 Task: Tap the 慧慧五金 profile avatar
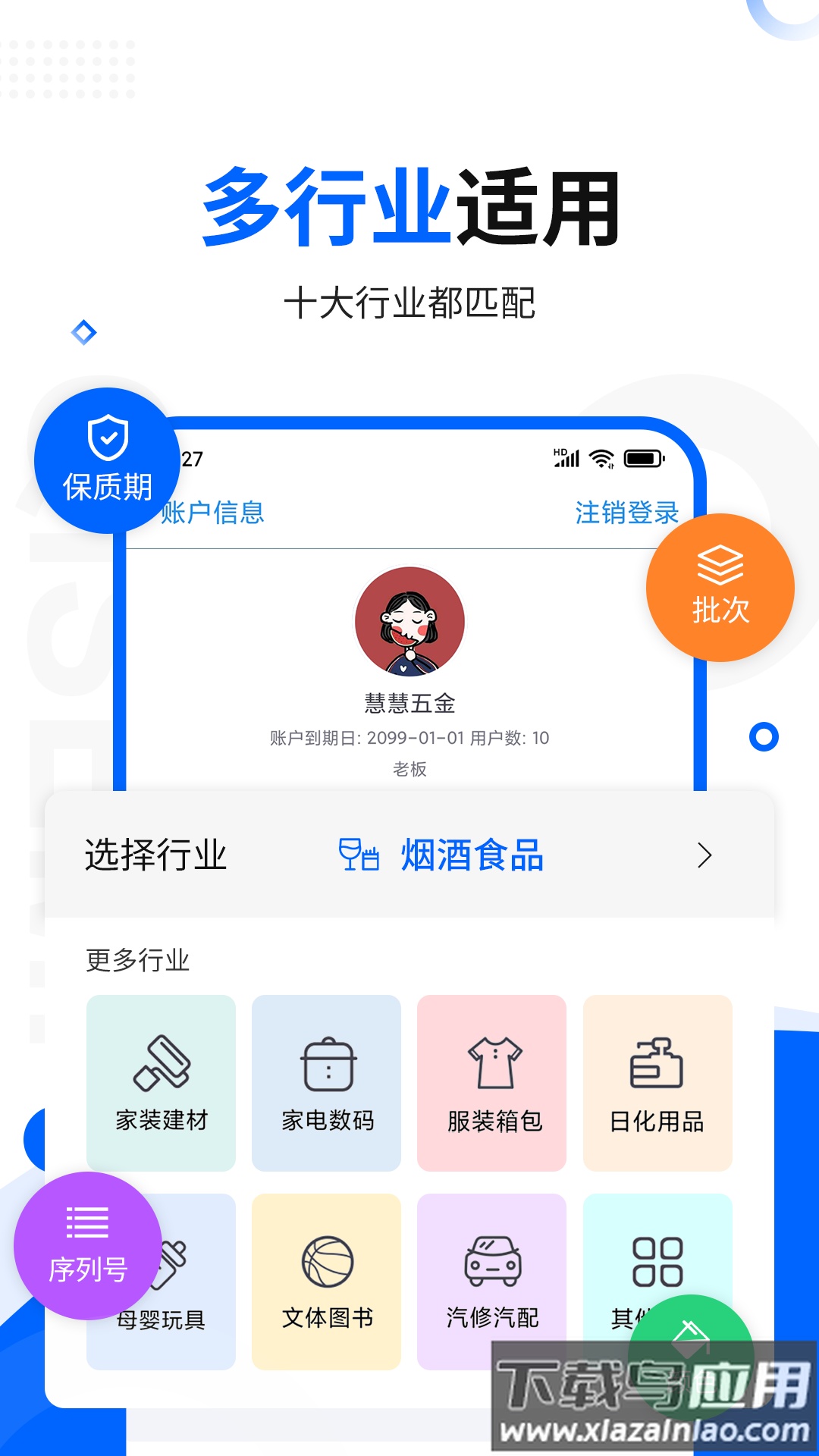[409, 620]
